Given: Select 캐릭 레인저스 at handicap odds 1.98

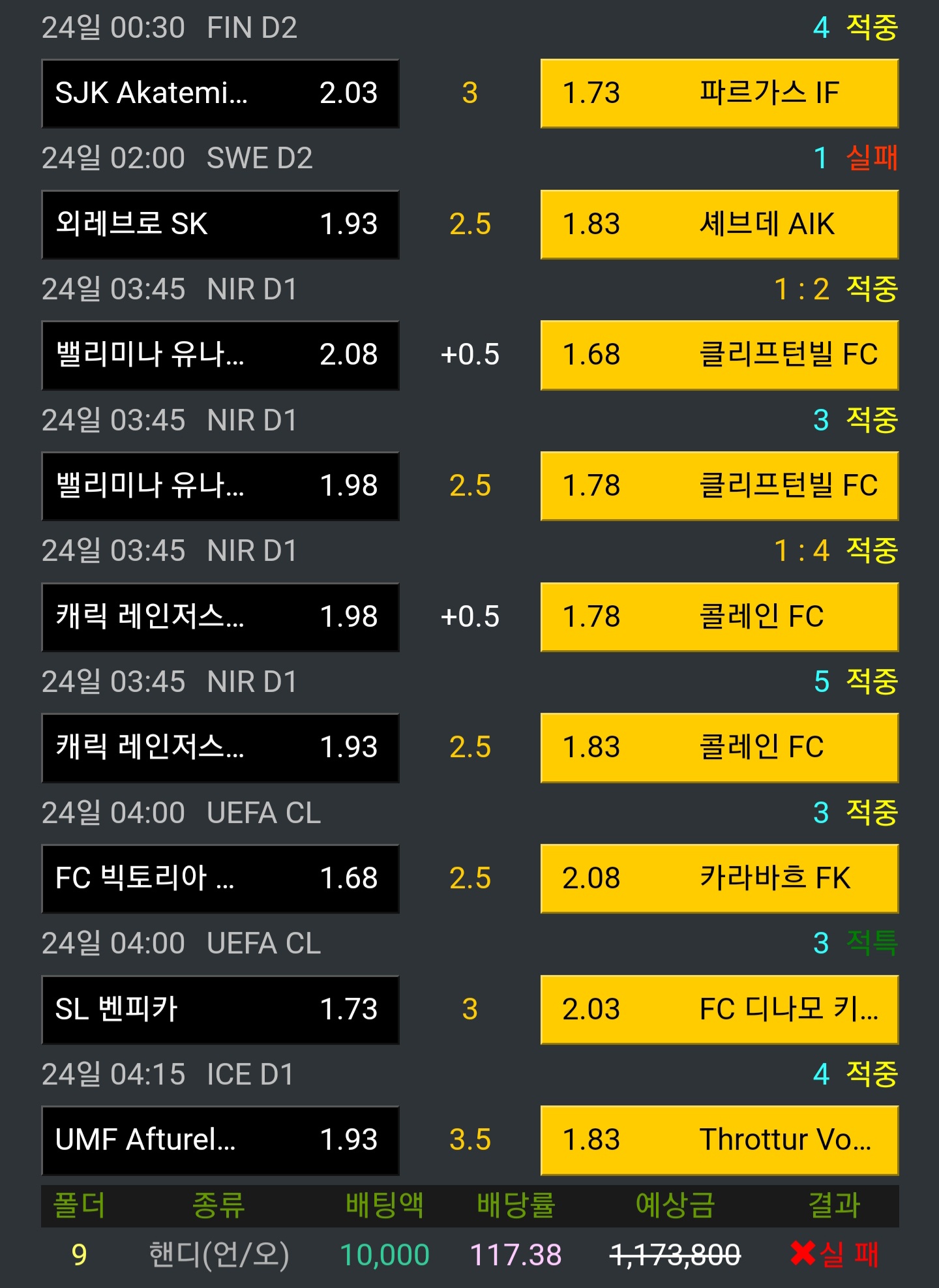Looking at the screenshot, I should (x=220, y=617).
